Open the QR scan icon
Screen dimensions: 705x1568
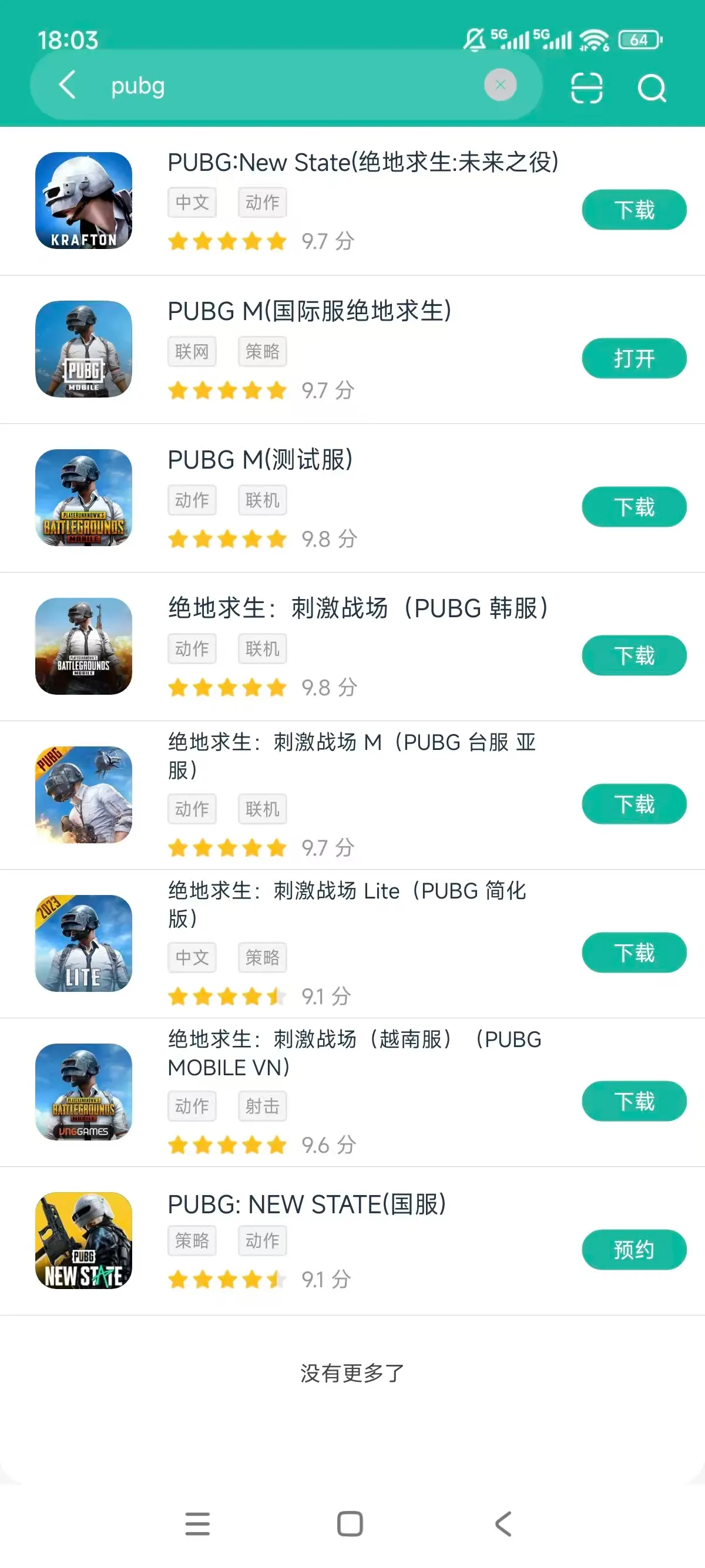point(586,88)
